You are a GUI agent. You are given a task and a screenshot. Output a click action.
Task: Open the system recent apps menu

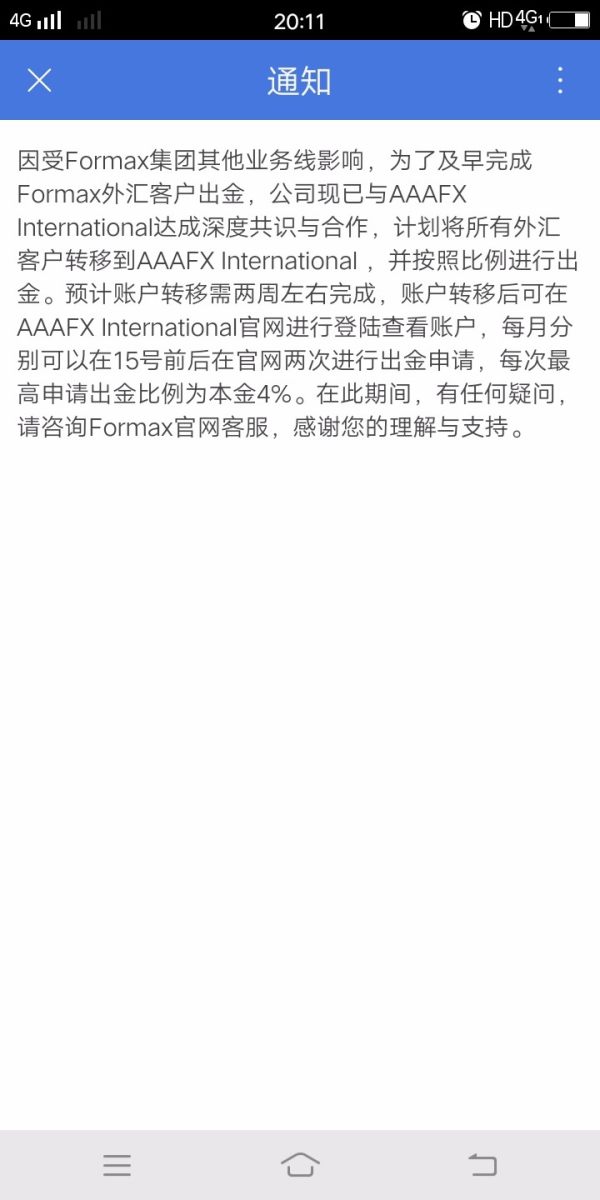pyautogui.click(x=117, y=1164)
